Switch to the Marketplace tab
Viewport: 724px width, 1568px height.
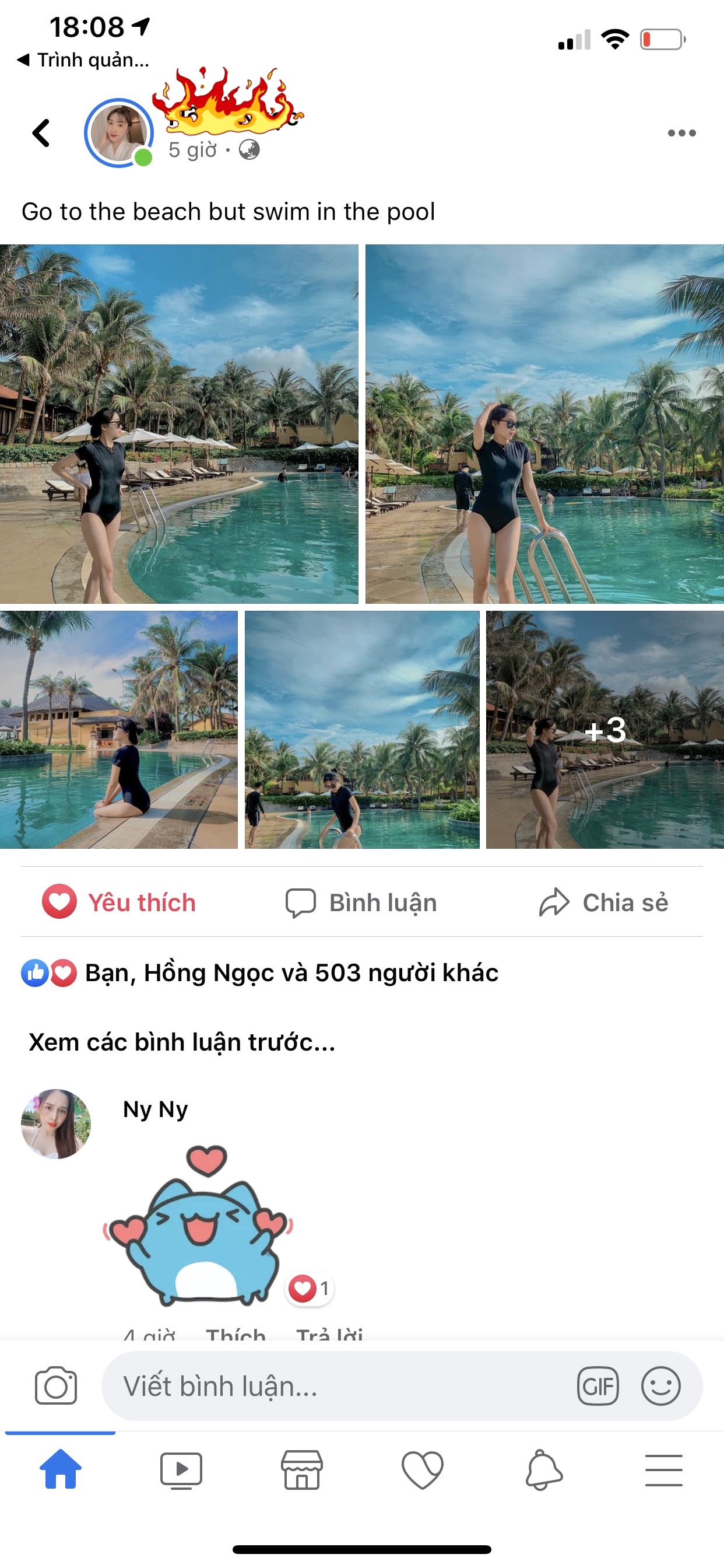click(x=302, y=1469)
